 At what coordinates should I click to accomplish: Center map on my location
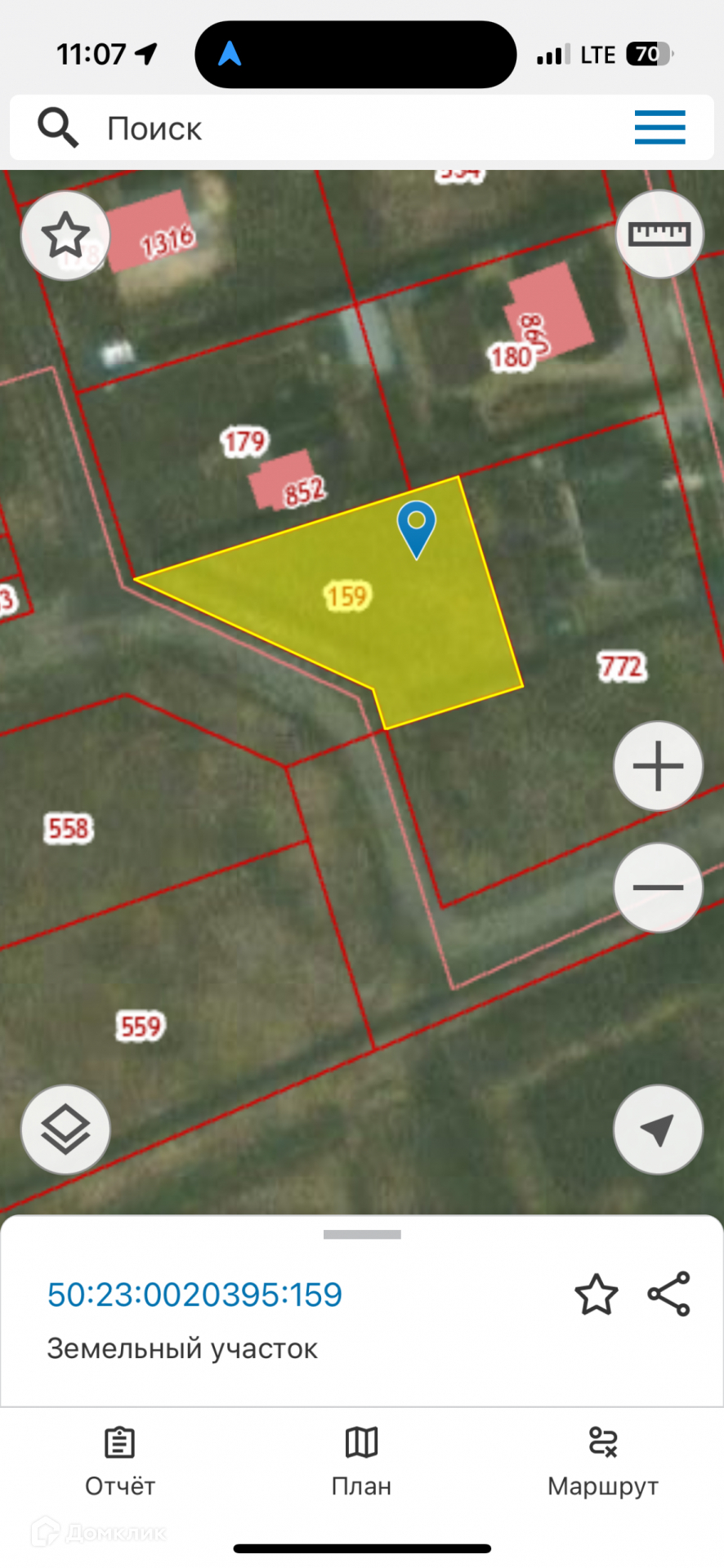(x=658, y=1129)
